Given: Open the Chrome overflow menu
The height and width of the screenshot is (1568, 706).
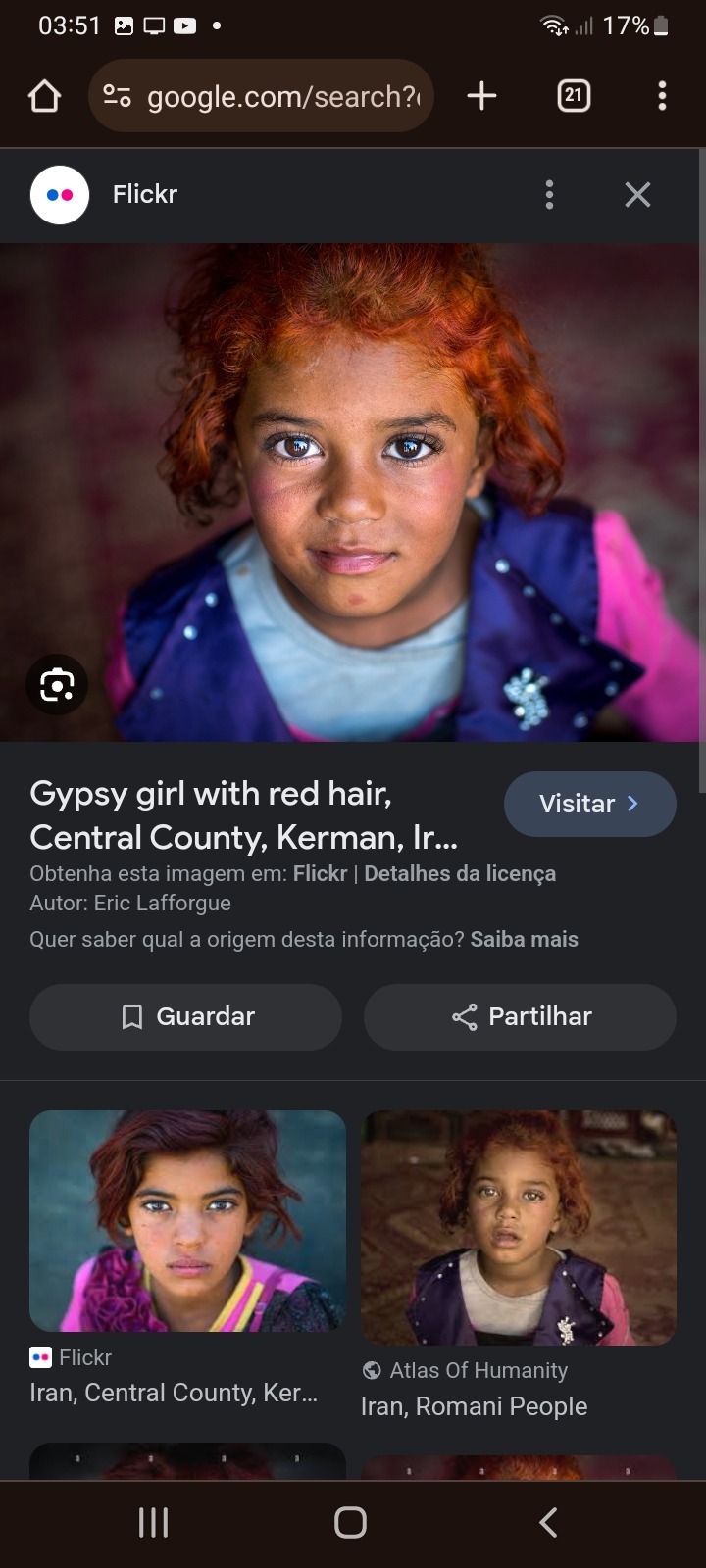Looking at the screenshot, I should coord(662,96).
